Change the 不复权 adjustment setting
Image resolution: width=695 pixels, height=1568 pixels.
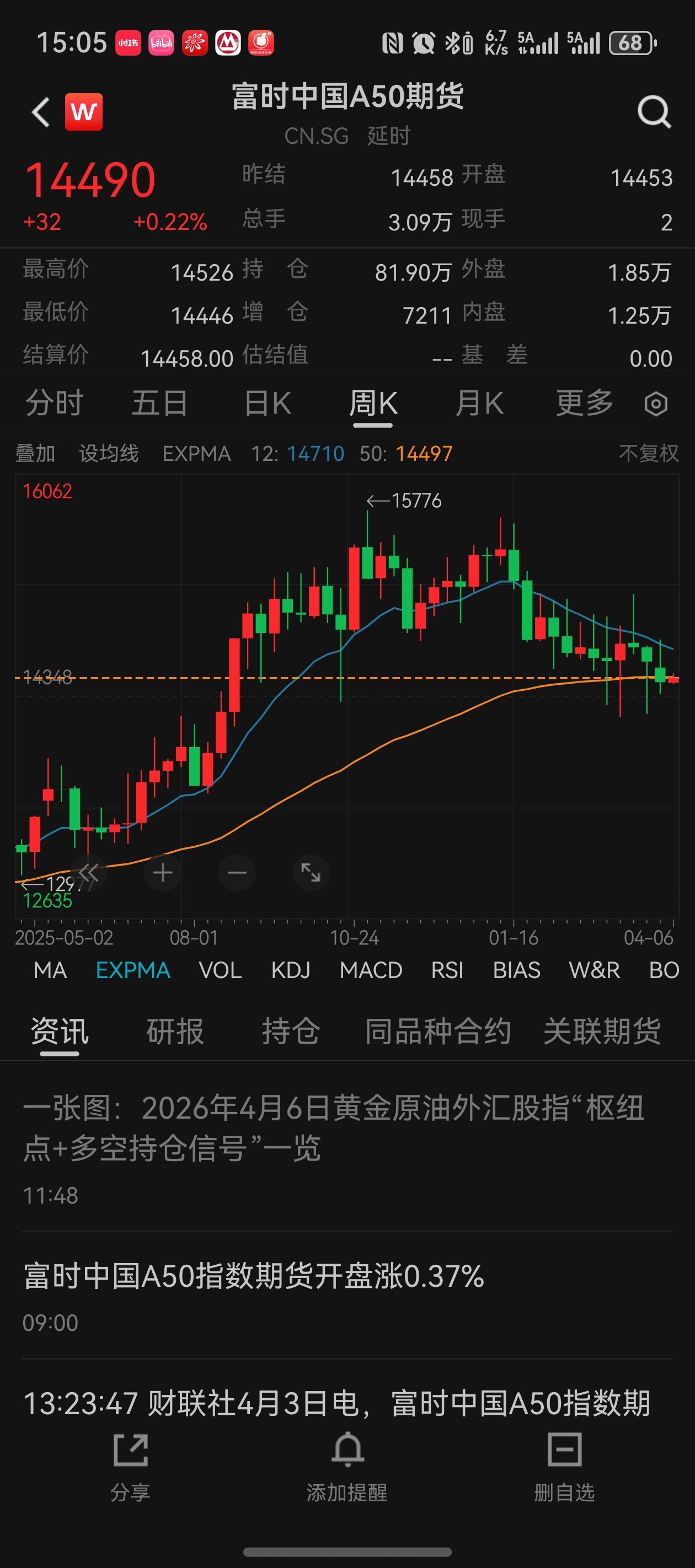pyautogui.click(x=648, y=454)
